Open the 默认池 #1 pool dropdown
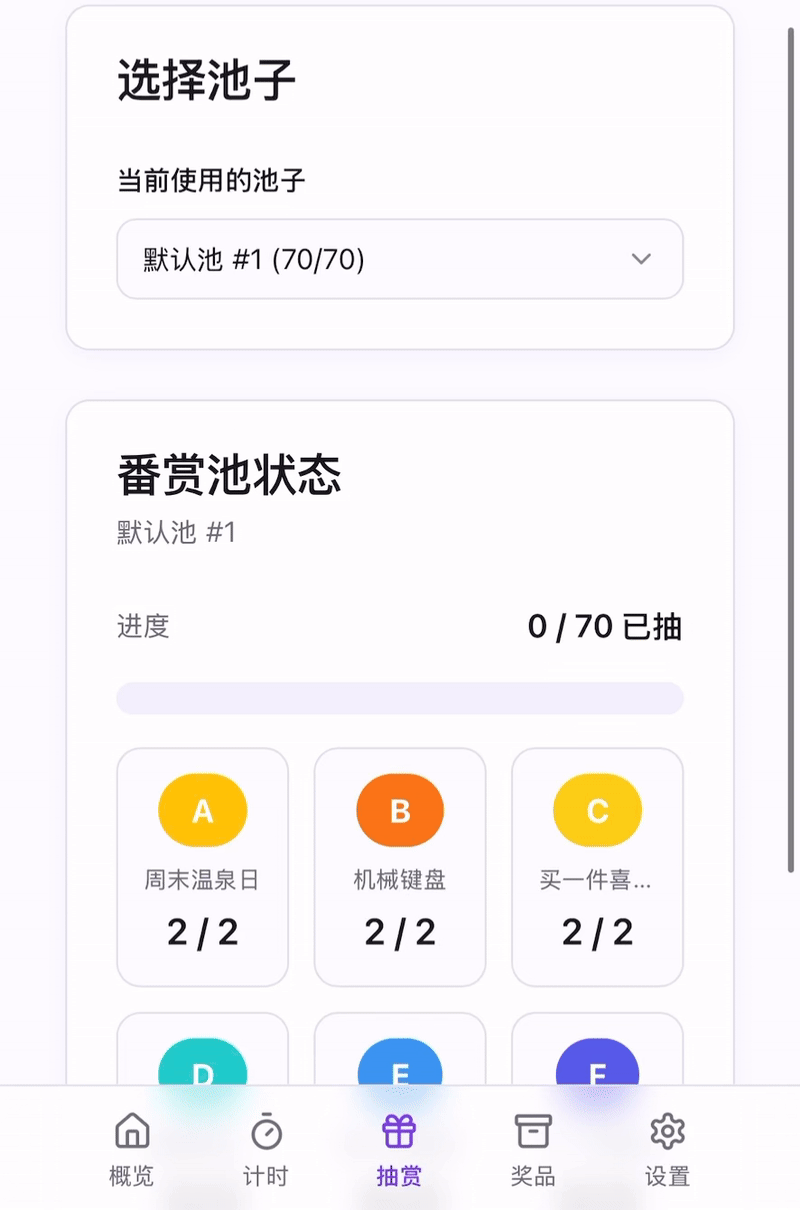The height and width of the screenshot is (1210, 800). tap(399, 259)
